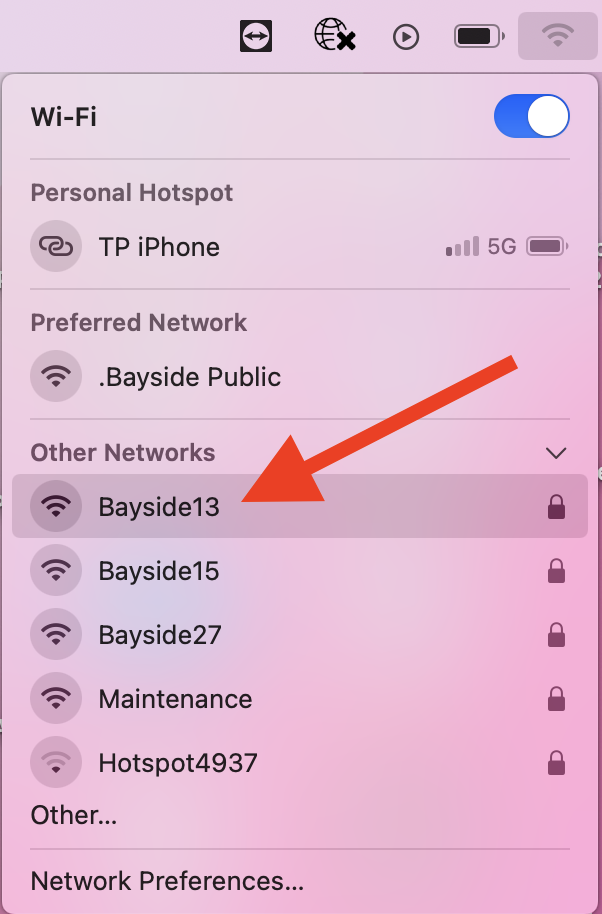Join the Hotspot4937 network
The height and width of the screenshot is (914, 602).
[x=178, y=763]
